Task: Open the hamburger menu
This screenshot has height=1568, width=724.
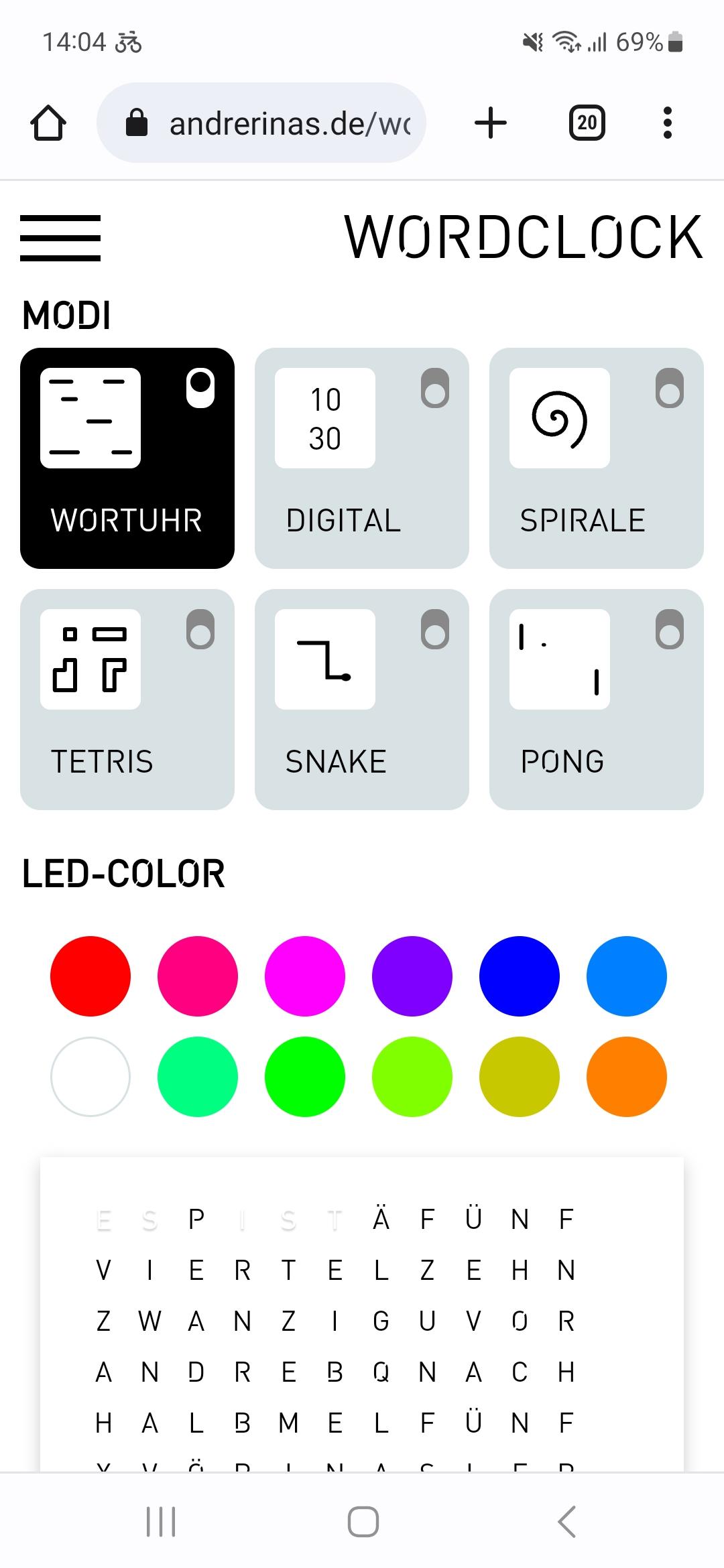Action: [x=60, y=238]
